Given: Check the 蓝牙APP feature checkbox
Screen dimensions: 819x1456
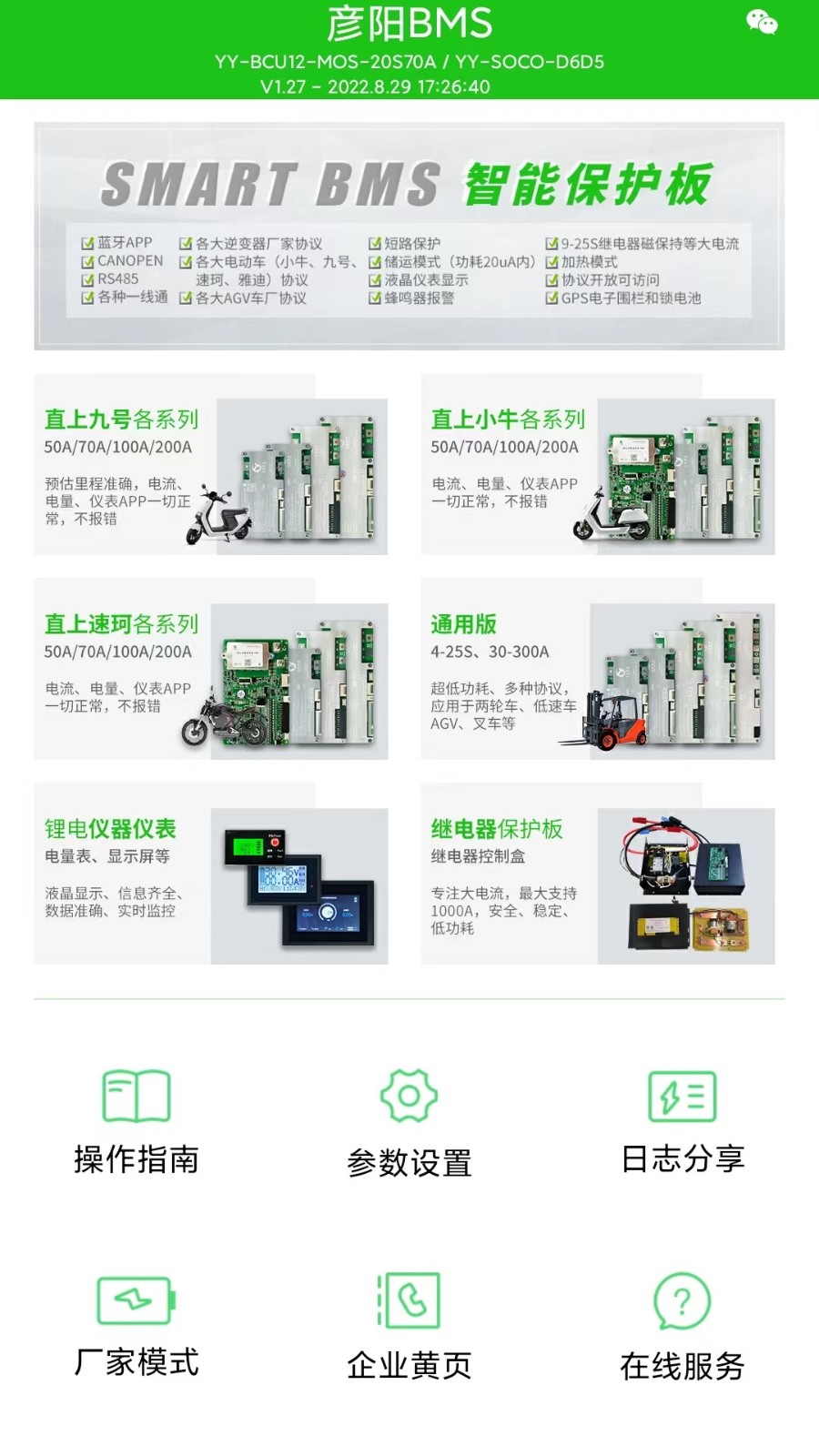Looking at the screenshot, I should [x=86, y=242].
